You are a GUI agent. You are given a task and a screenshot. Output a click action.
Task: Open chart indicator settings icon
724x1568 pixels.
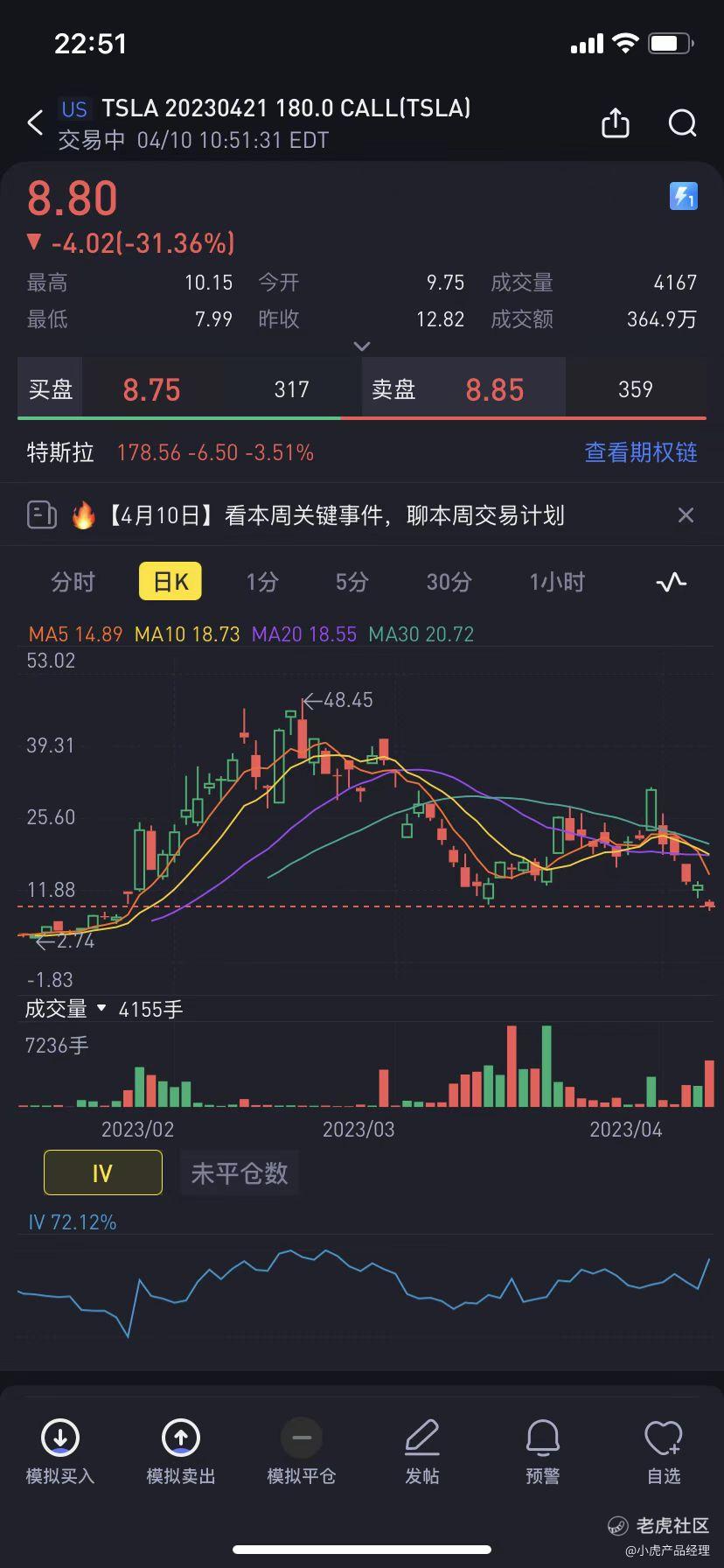[x=672, y=582]
